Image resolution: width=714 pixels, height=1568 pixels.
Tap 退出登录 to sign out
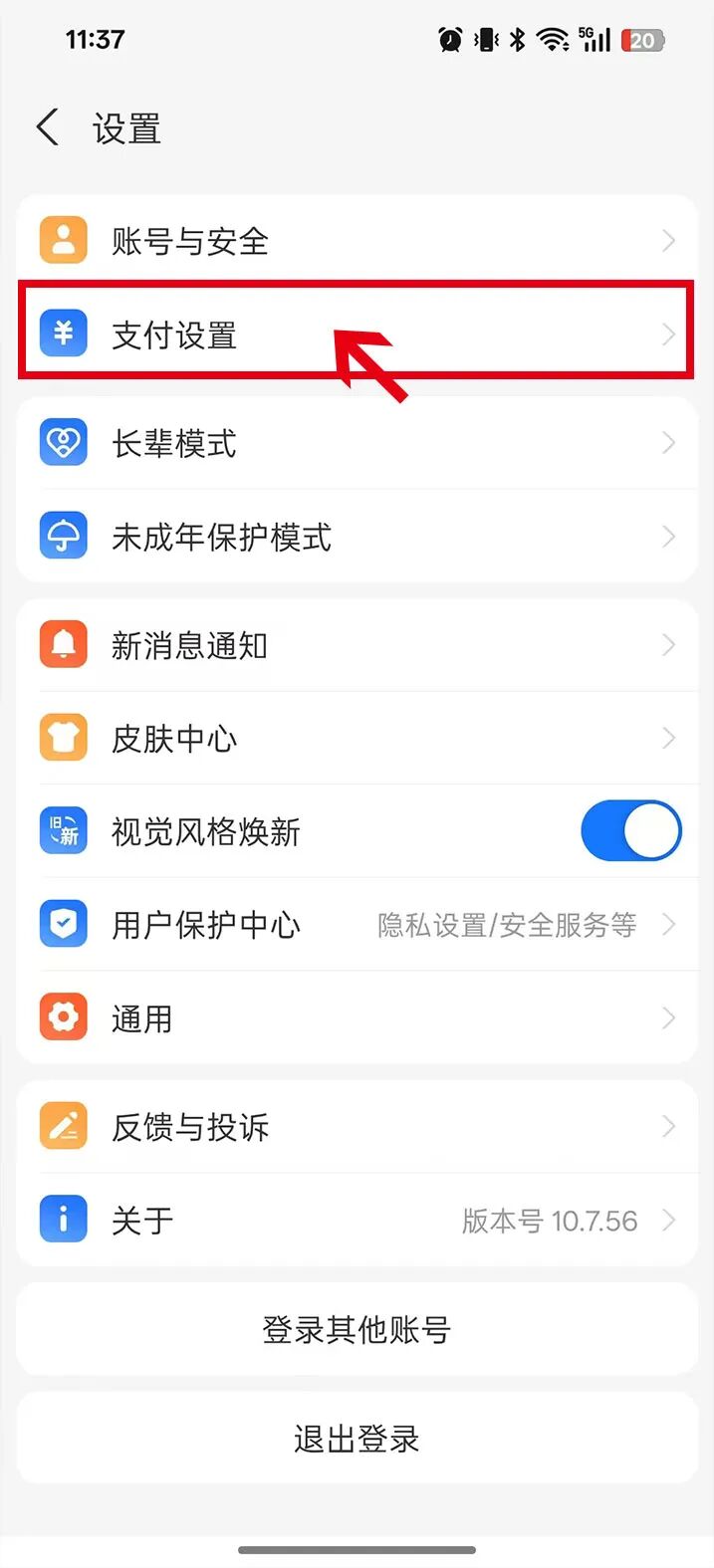pyautogui.click(x=357, y=1439)
